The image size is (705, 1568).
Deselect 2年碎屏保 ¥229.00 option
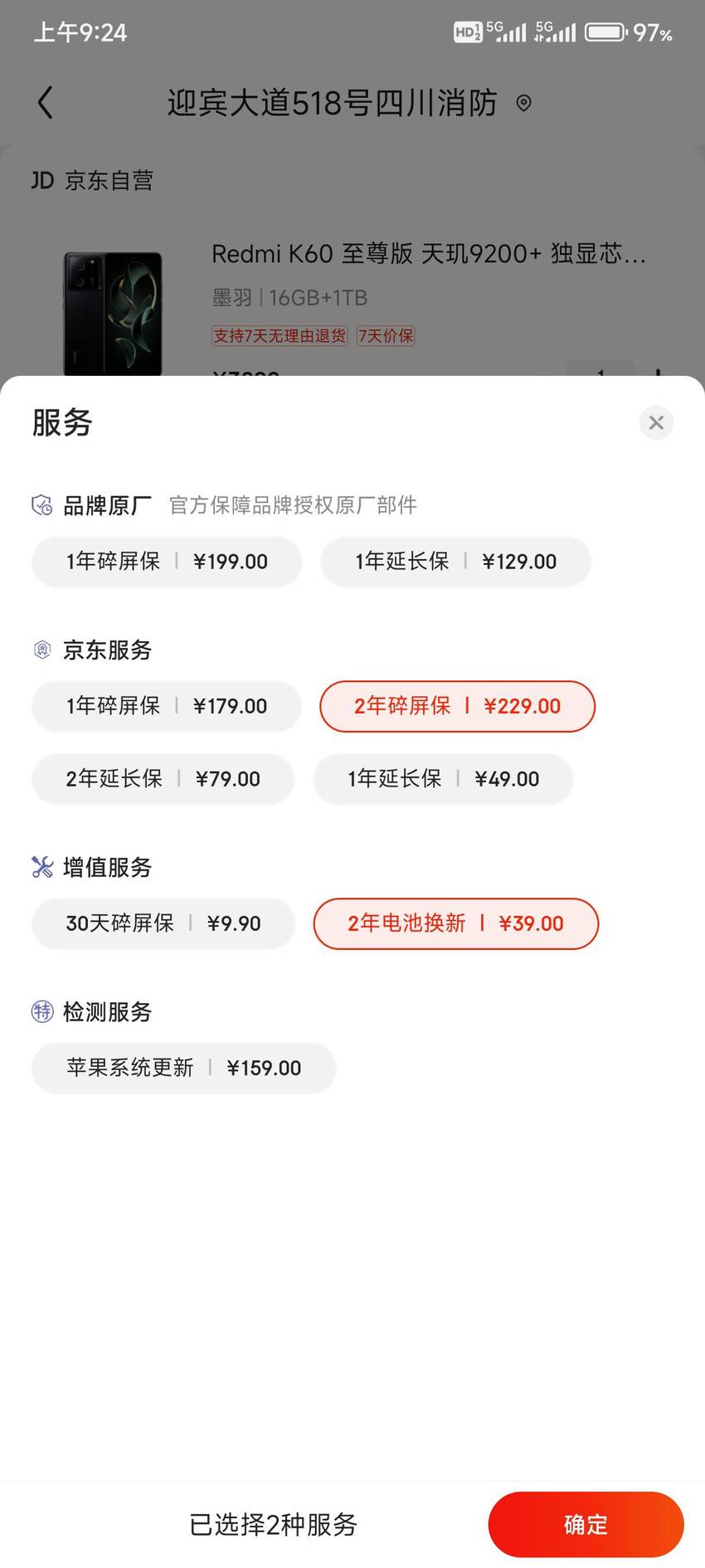458,706
